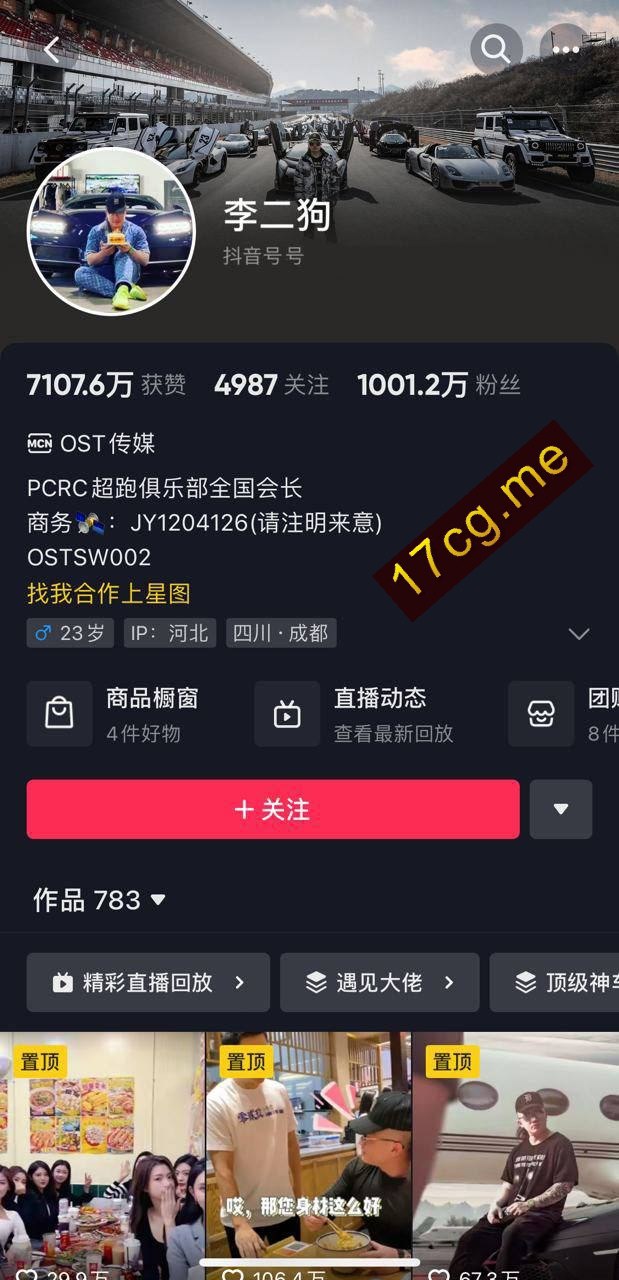Follow 李二狗 with the red 关注 button

(x=273, y=809)
